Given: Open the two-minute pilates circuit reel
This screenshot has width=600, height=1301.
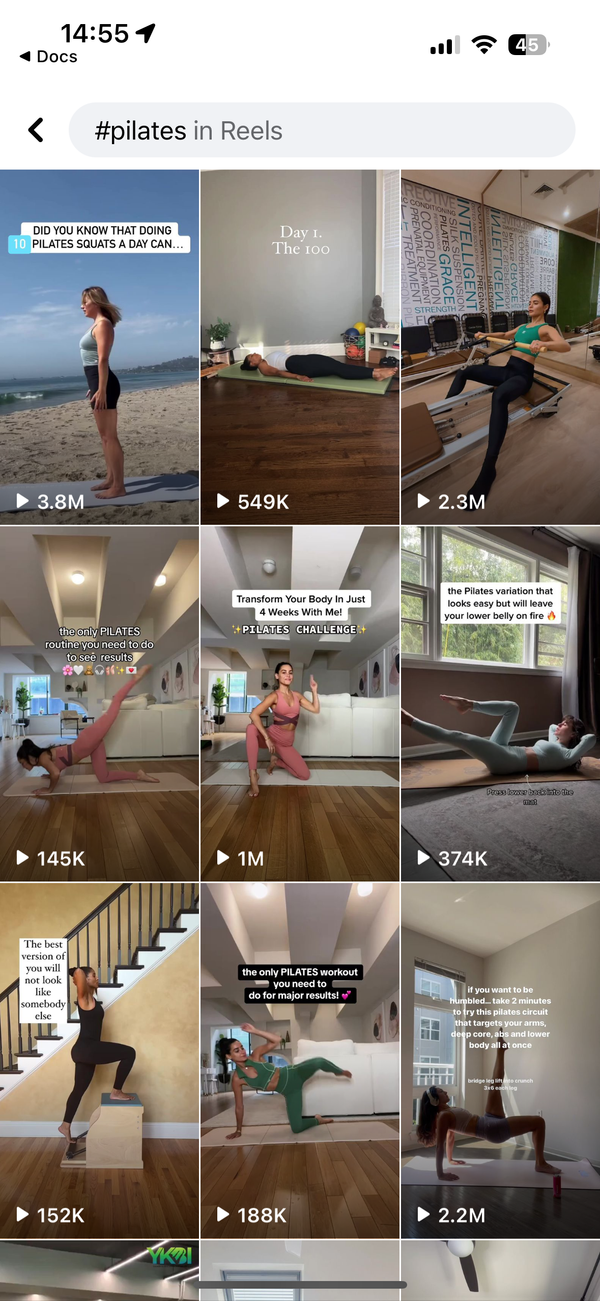Looking at the screenshot, I should tap(500, 1060).
